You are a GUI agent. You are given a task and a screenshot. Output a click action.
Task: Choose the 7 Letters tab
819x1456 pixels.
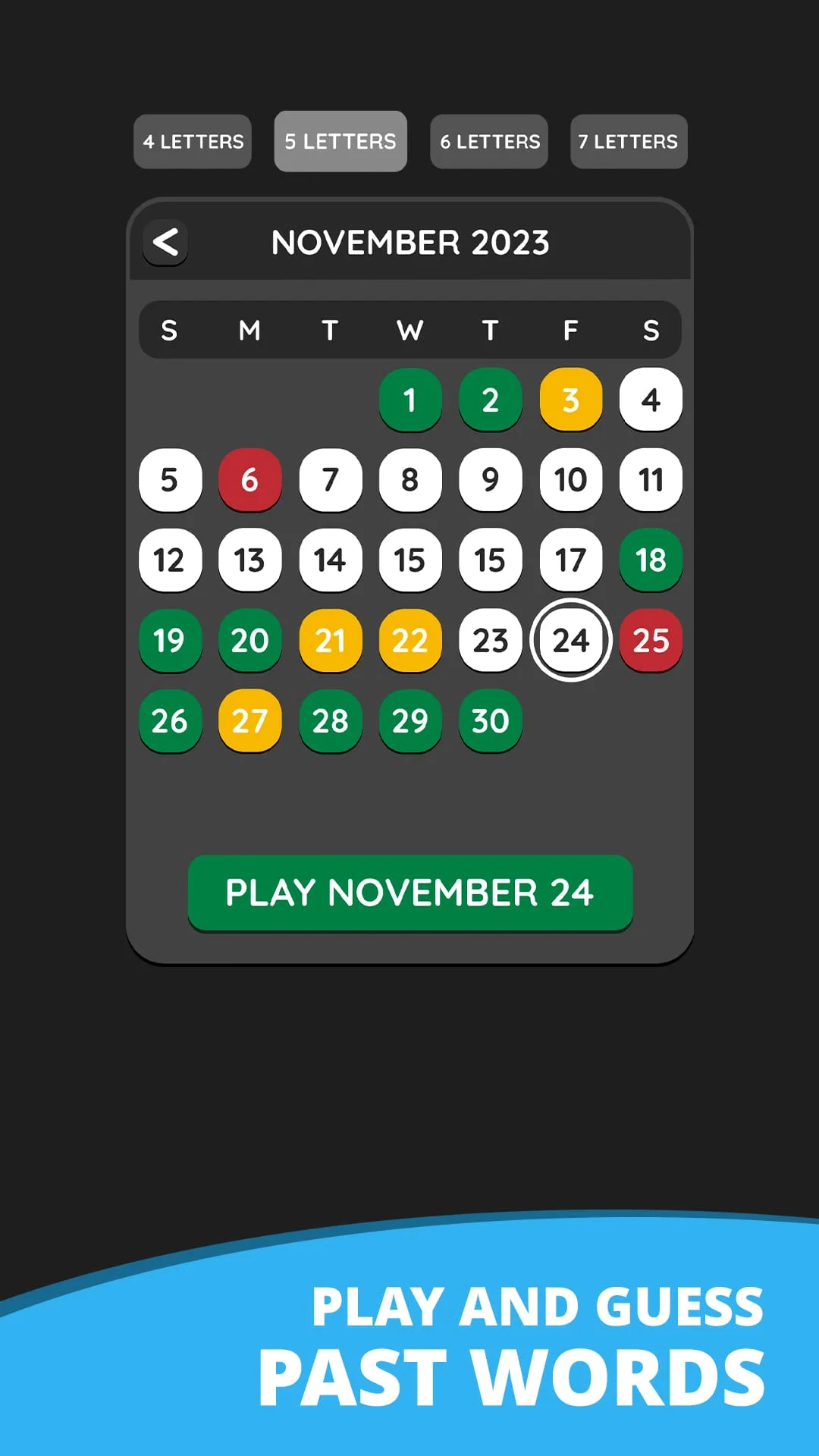tap(629, 142)
